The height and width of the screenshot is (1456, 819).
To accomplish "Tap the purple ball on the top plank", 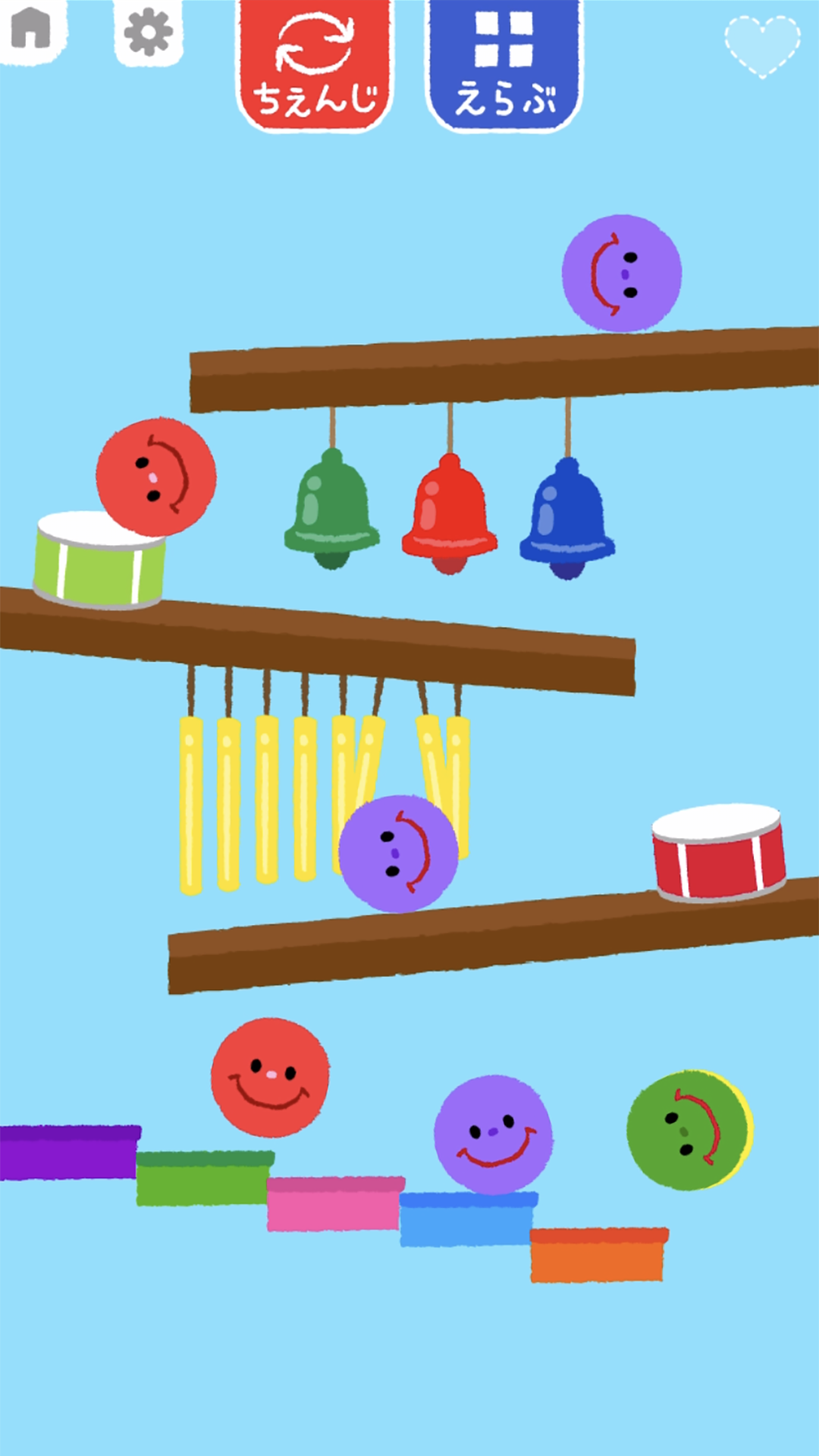I will (622, 273).
